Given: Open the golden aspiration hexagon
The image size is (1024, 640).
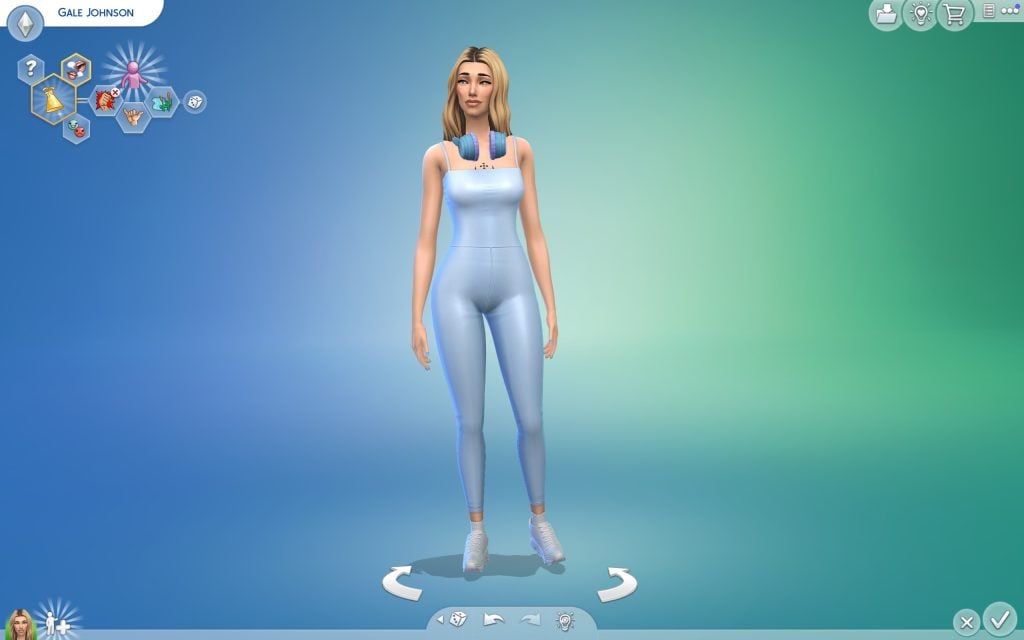Looking at the screenshot, I should 52,99.
